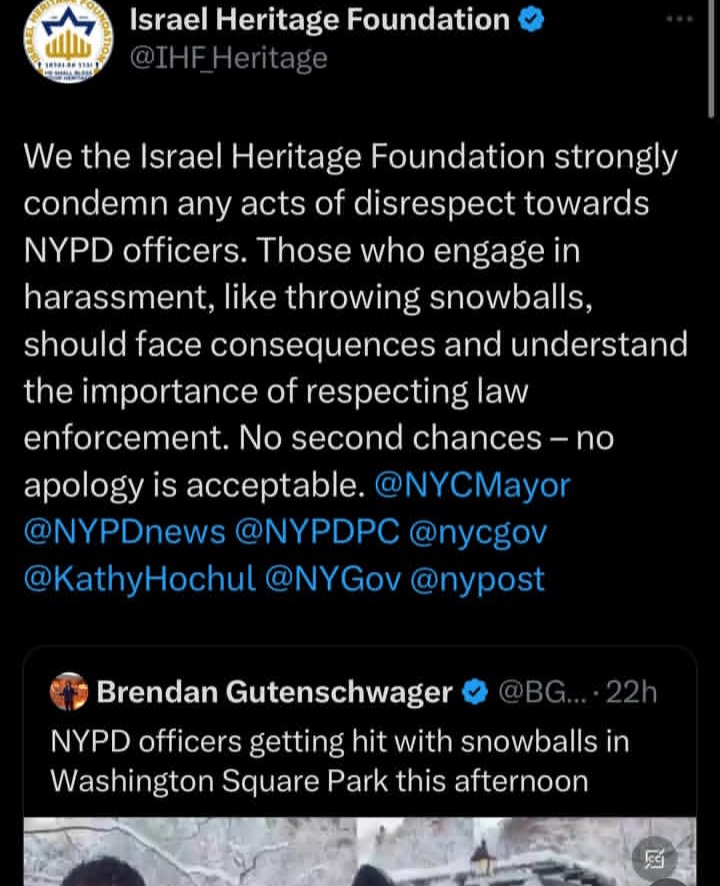Open the @NYCMayor mention
The width and height of the screenshot is (720, 886).
471,485
